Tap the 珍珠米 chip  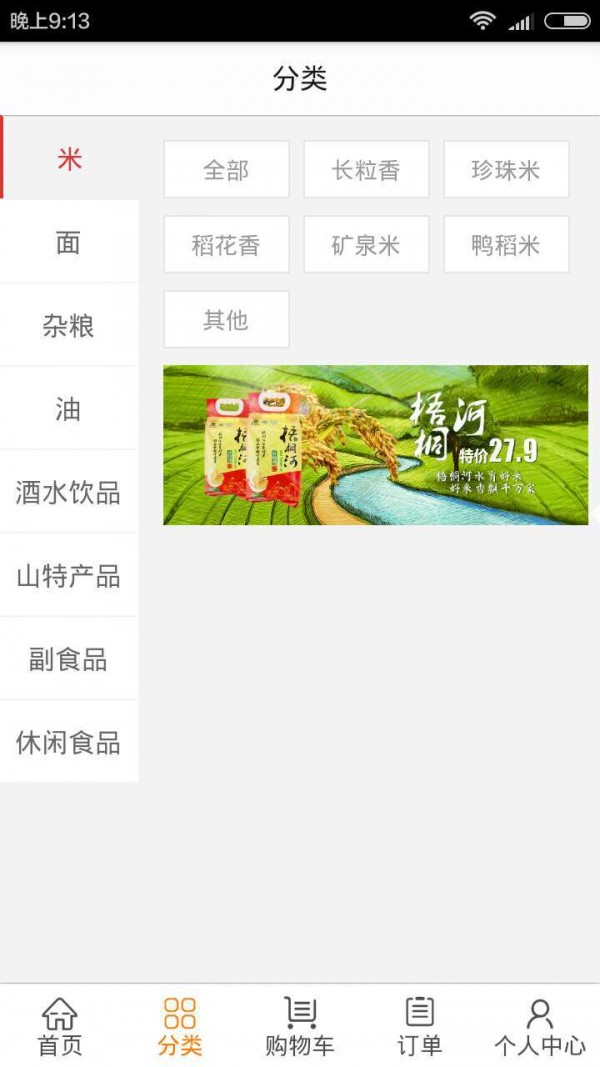(506, 170)
